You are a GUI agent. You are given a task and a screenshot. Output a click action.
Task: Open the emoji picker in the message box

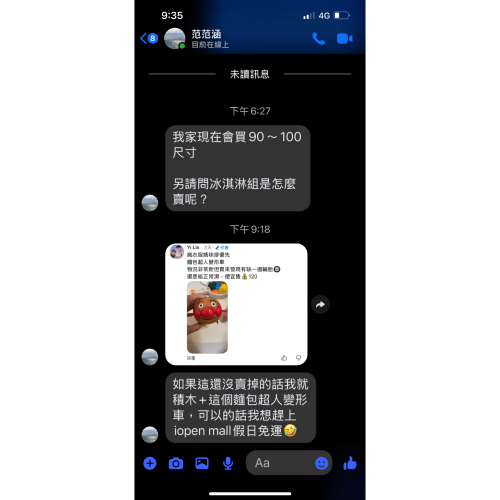point(322,463)
